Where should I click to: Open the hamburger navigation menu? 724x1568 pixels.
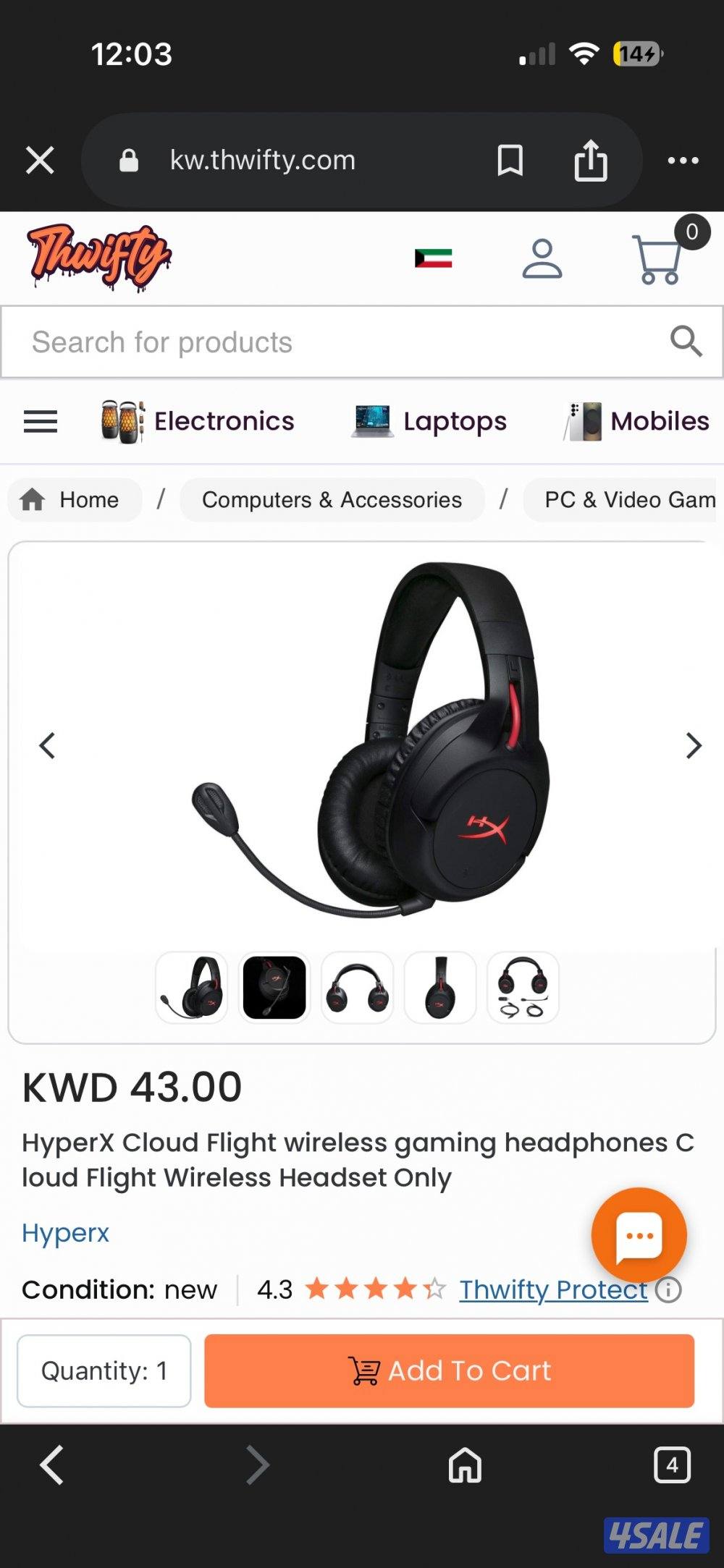[x=41, y=422]
